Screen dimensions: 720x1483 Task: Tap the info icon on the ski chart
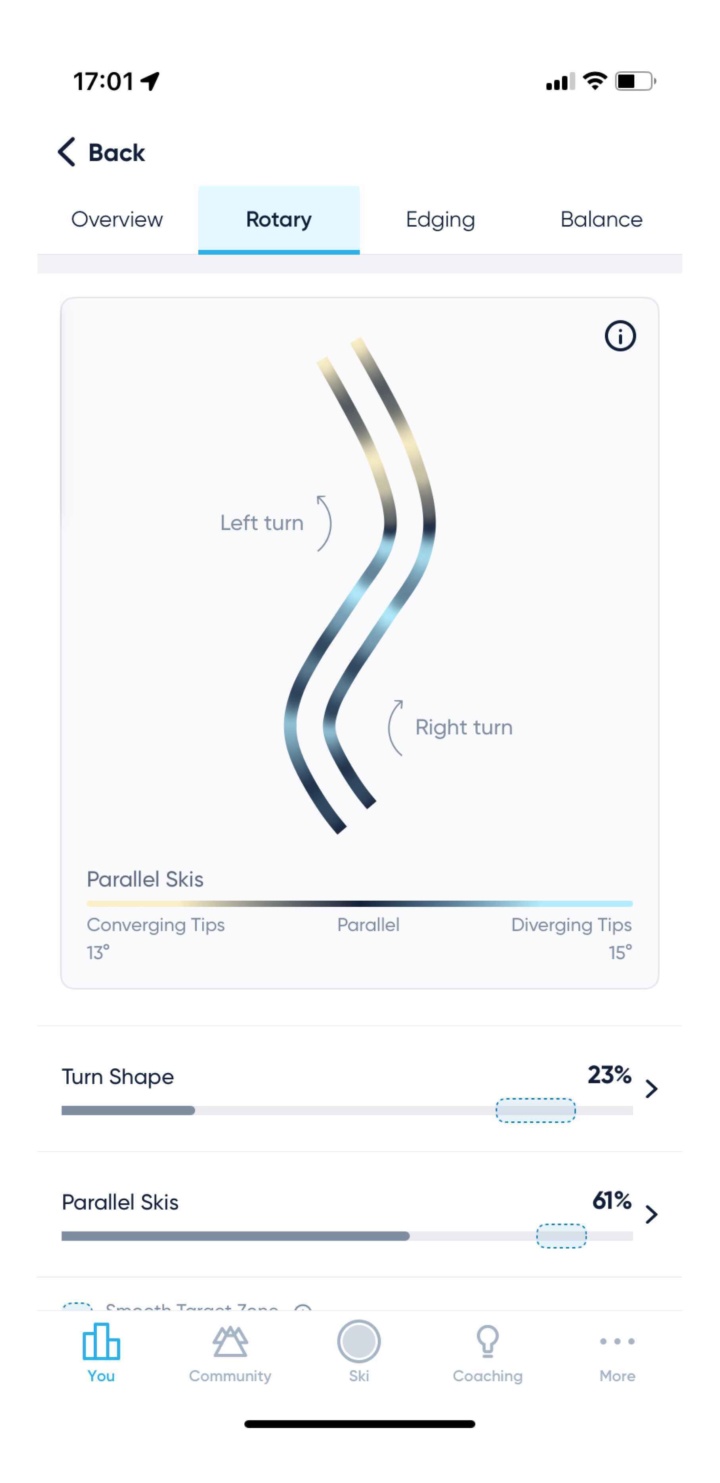(x=620, y=337)
